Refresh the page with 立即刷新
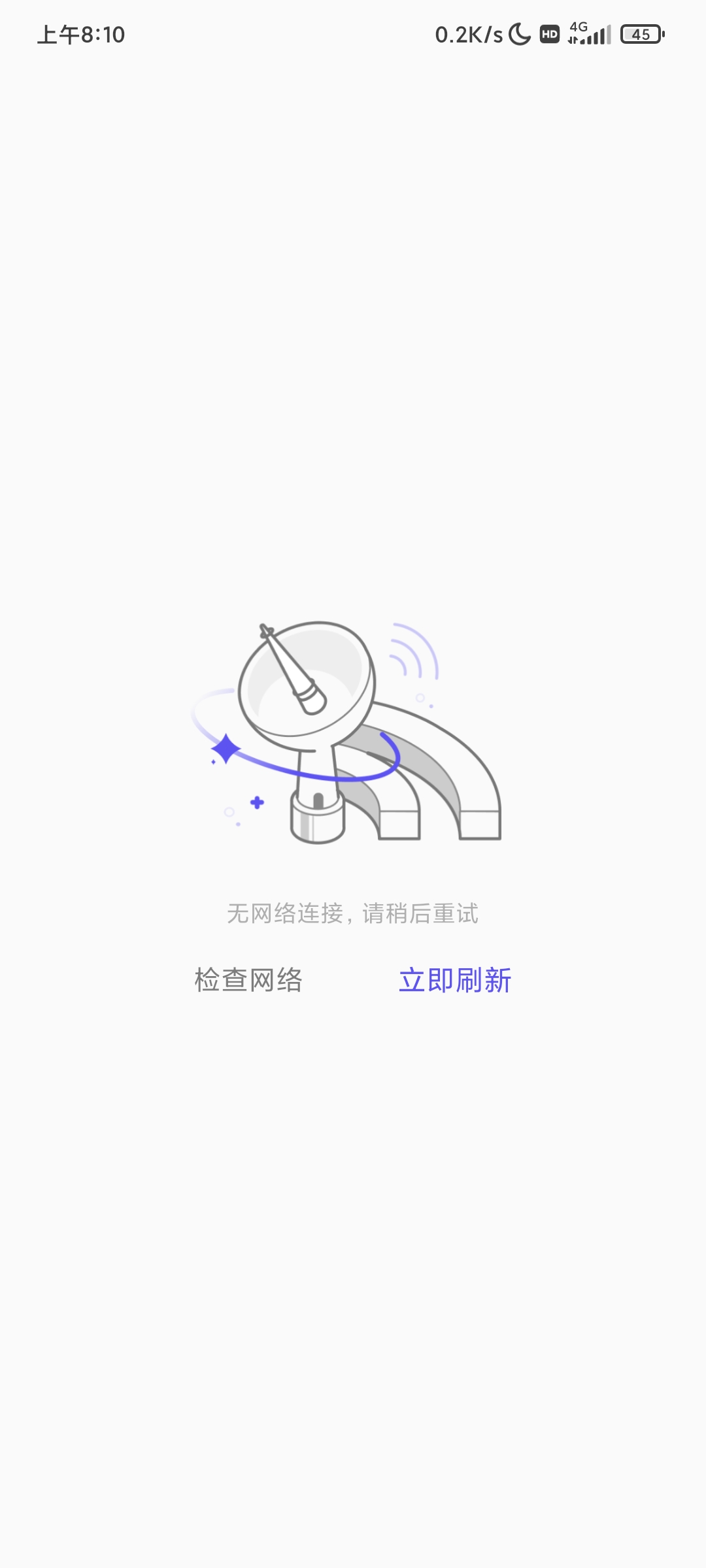Screen dimensions: 706x1568 pyautogui.click(x=455, y=980)
